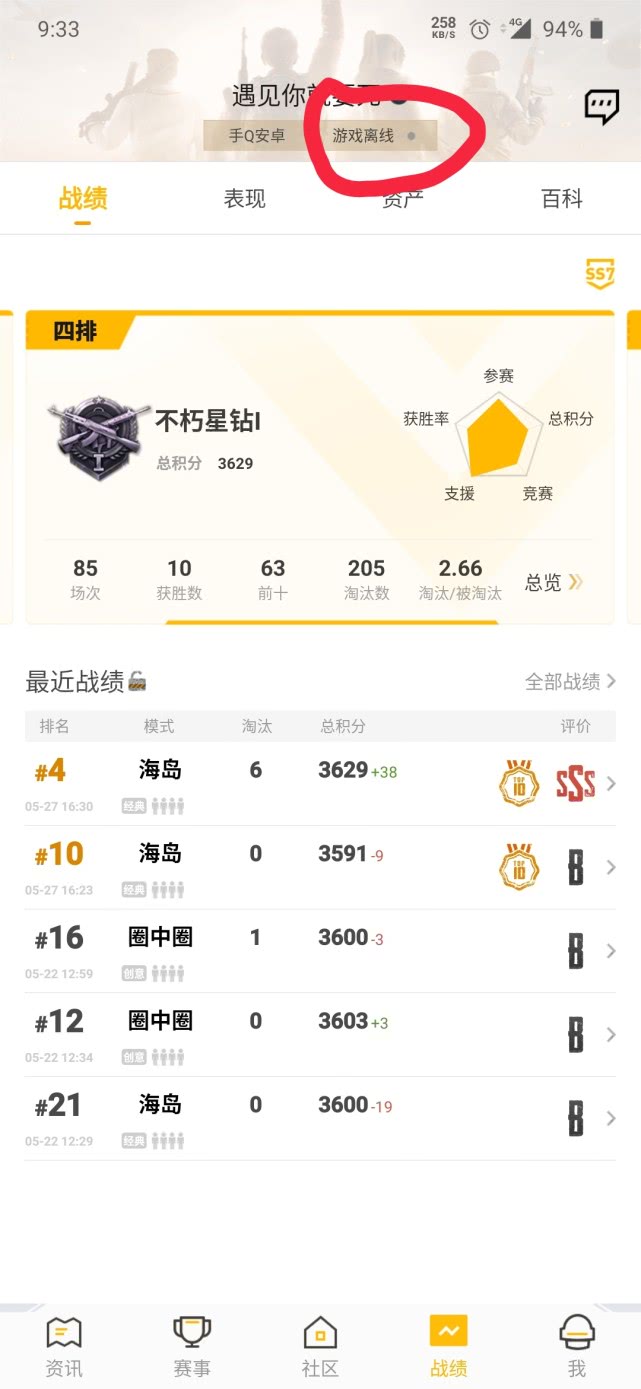Open the SS7 season selector
This screenshot has height=1389, width=641.
coord(599,274)
